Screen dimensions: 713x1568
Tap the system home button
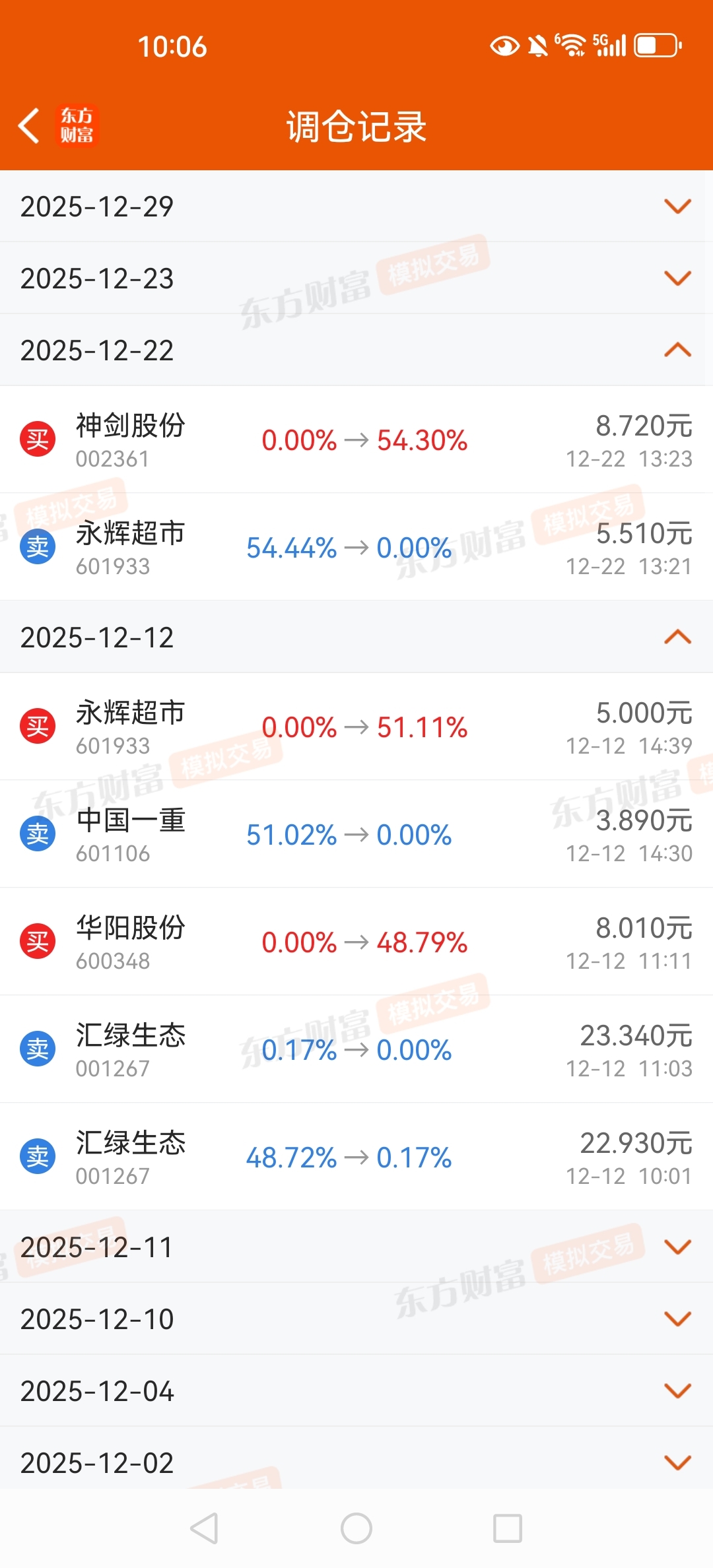point(356,1528)
